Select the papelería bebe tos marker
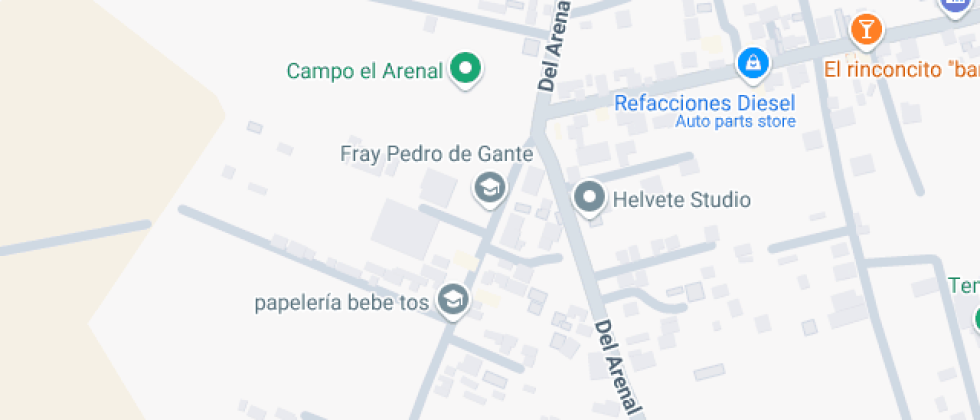The width and height of the screenshot is (980, 420). (x=454, y=299)
